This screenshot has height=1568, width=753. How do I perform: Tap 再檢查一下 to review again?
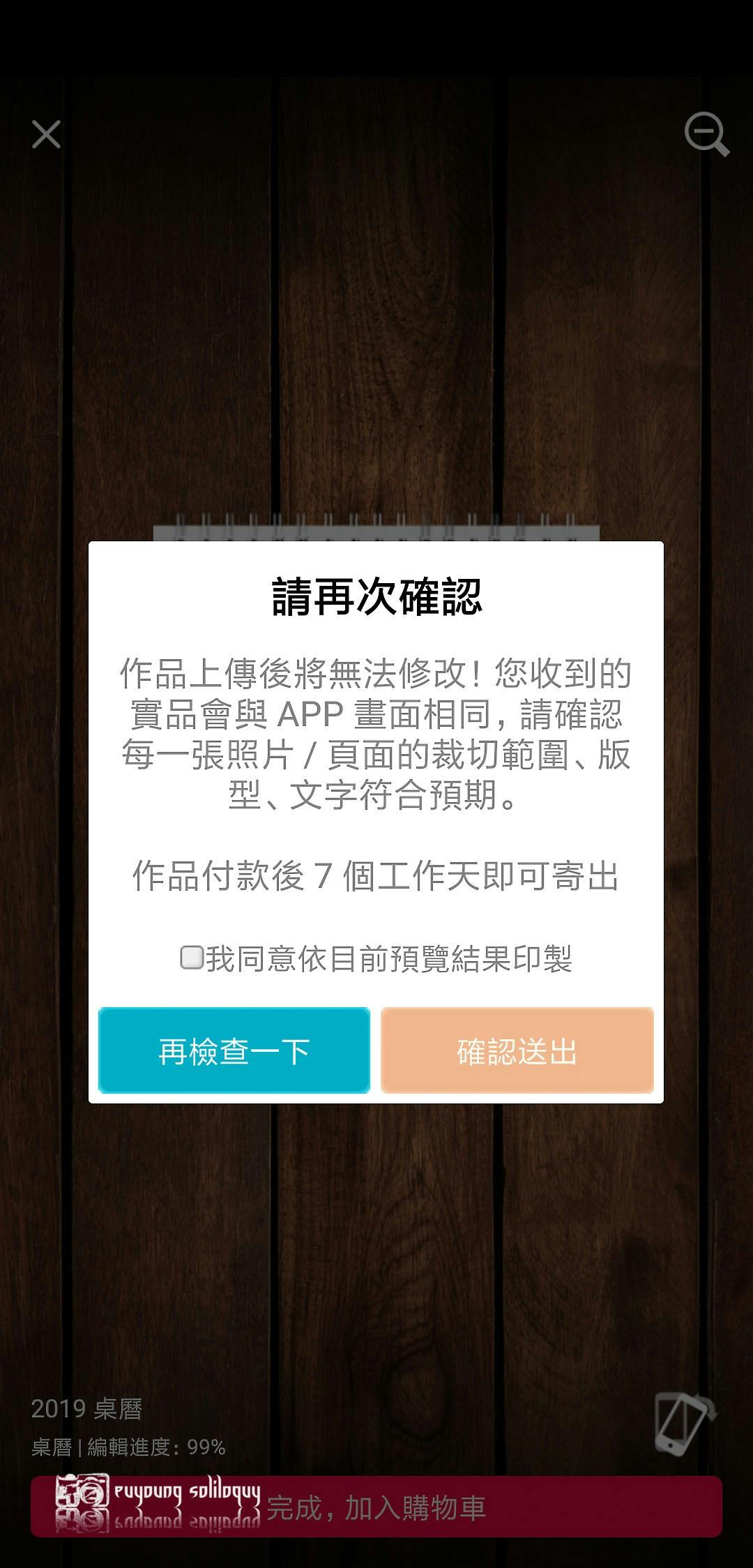(x=234, y=1050)
